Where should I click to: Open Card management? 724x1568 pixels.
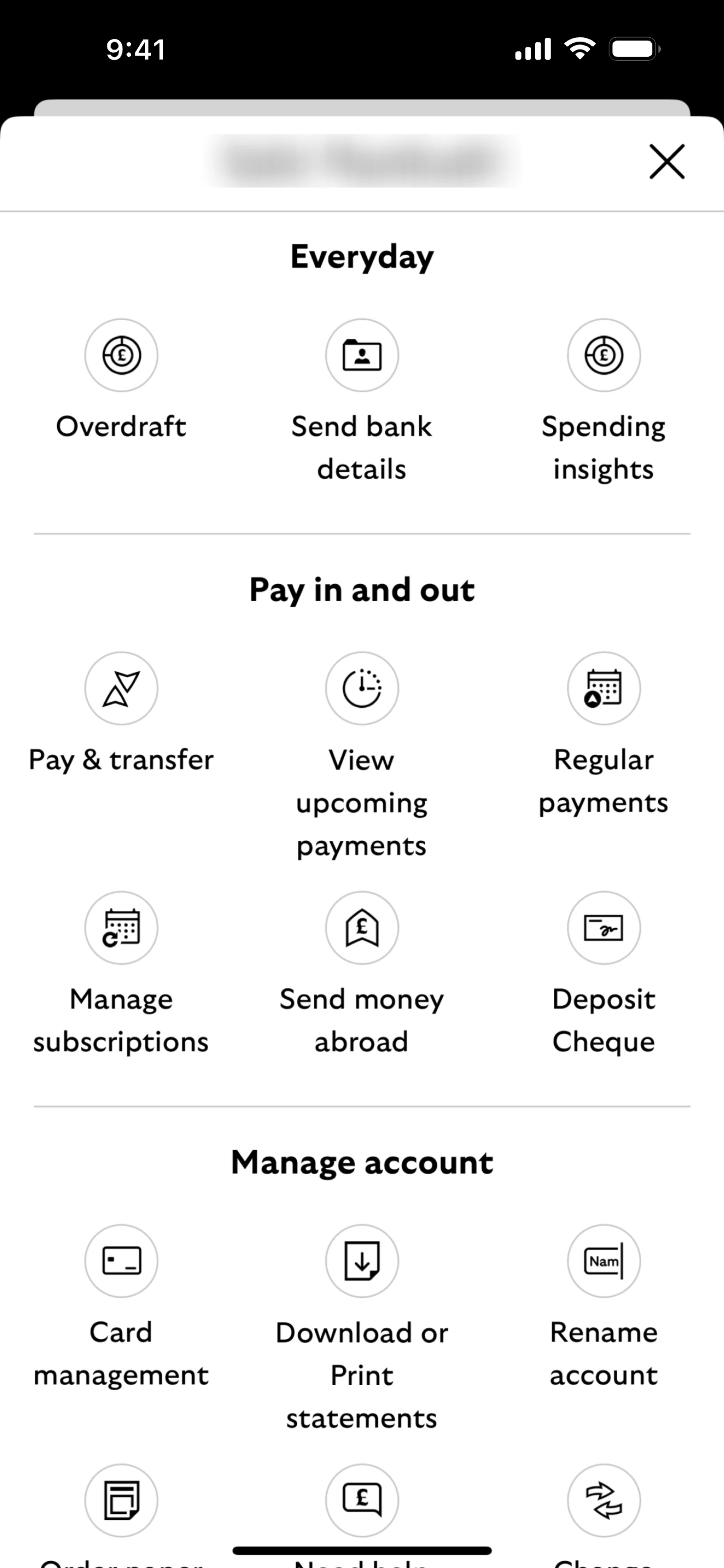121,1261
